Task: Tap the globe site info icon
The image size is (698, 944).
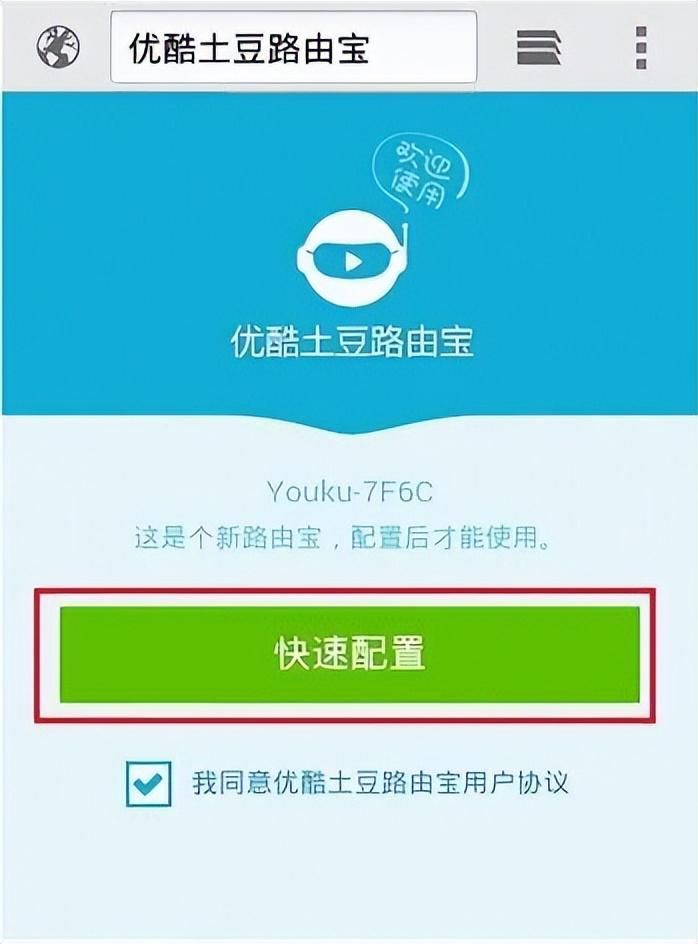Action: (57, 47)
